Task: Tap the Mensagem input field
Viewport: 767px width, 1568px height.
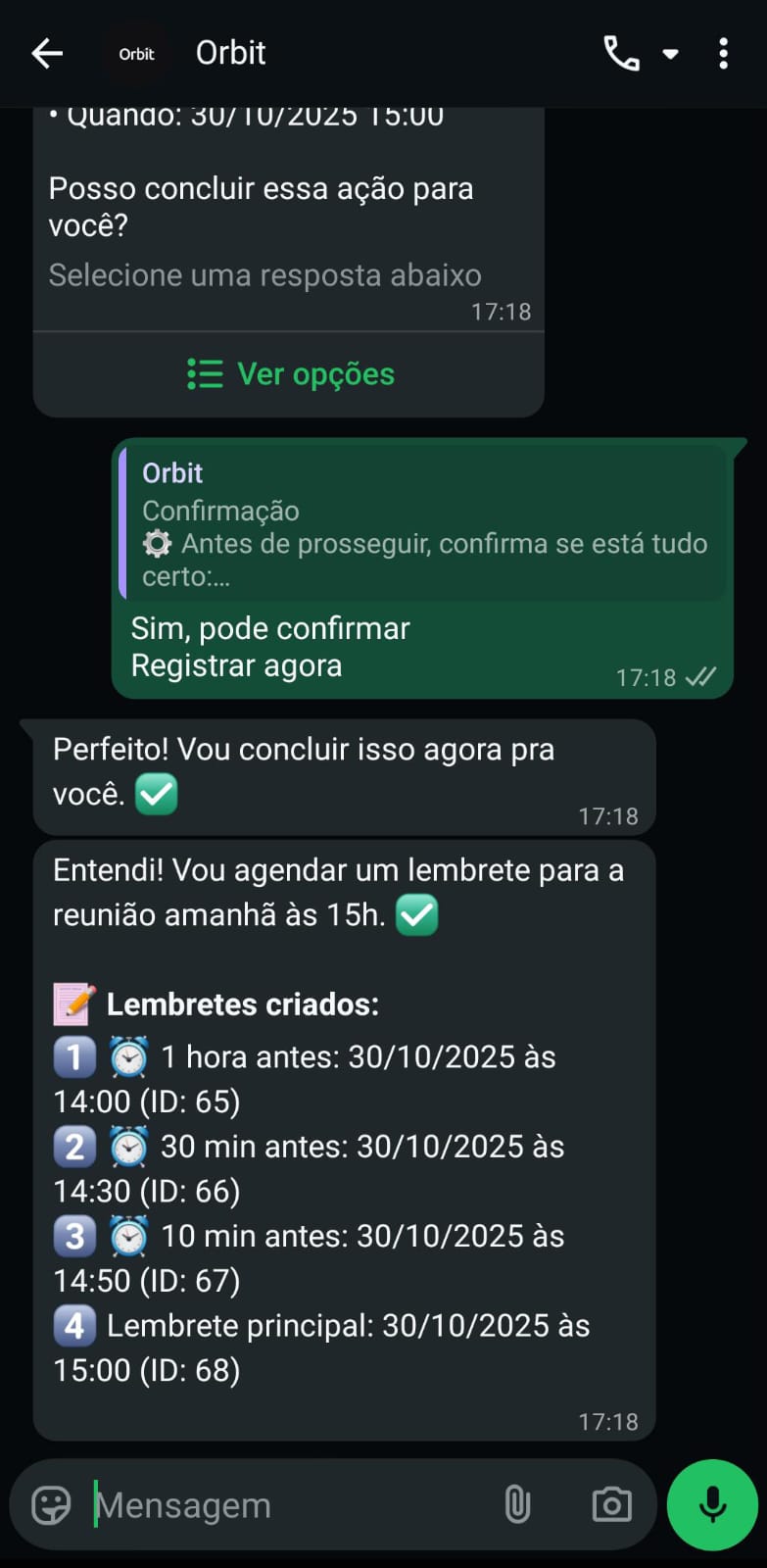Action: point(245,1504)
